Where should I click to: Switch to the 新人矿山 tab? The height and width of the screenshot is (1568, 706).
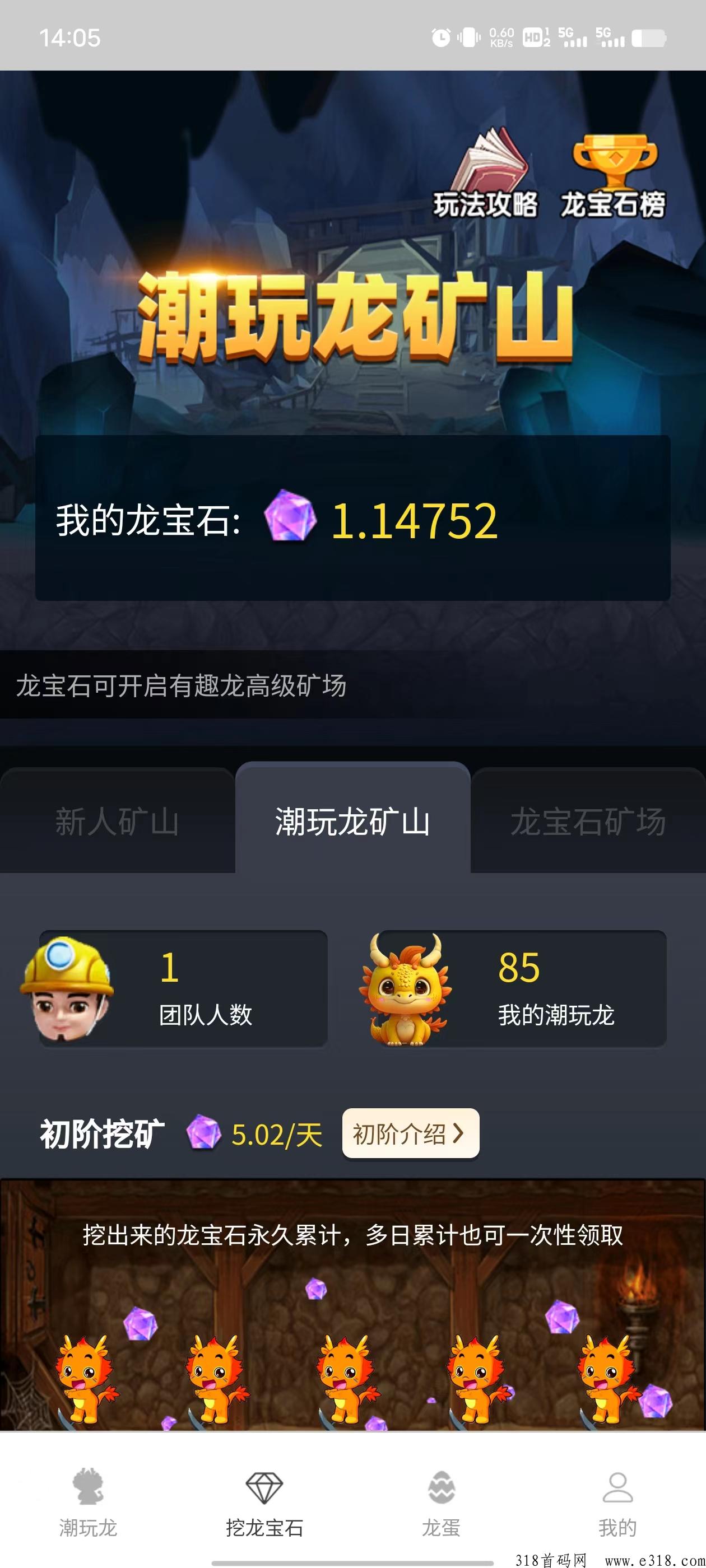pyautogui.click(x=117, y=822)
